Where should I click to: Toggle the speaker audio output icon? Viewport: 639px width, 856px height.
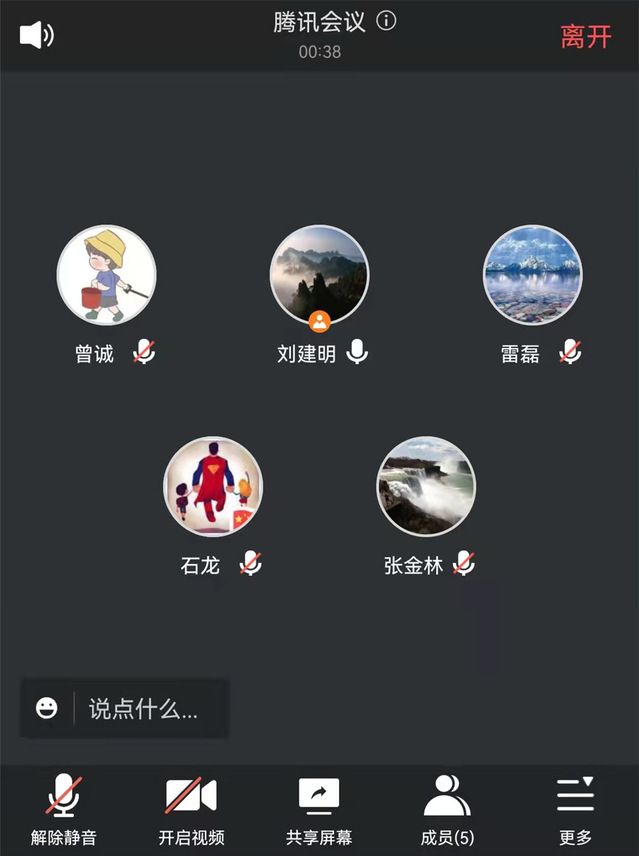click(x=36, y=36)
